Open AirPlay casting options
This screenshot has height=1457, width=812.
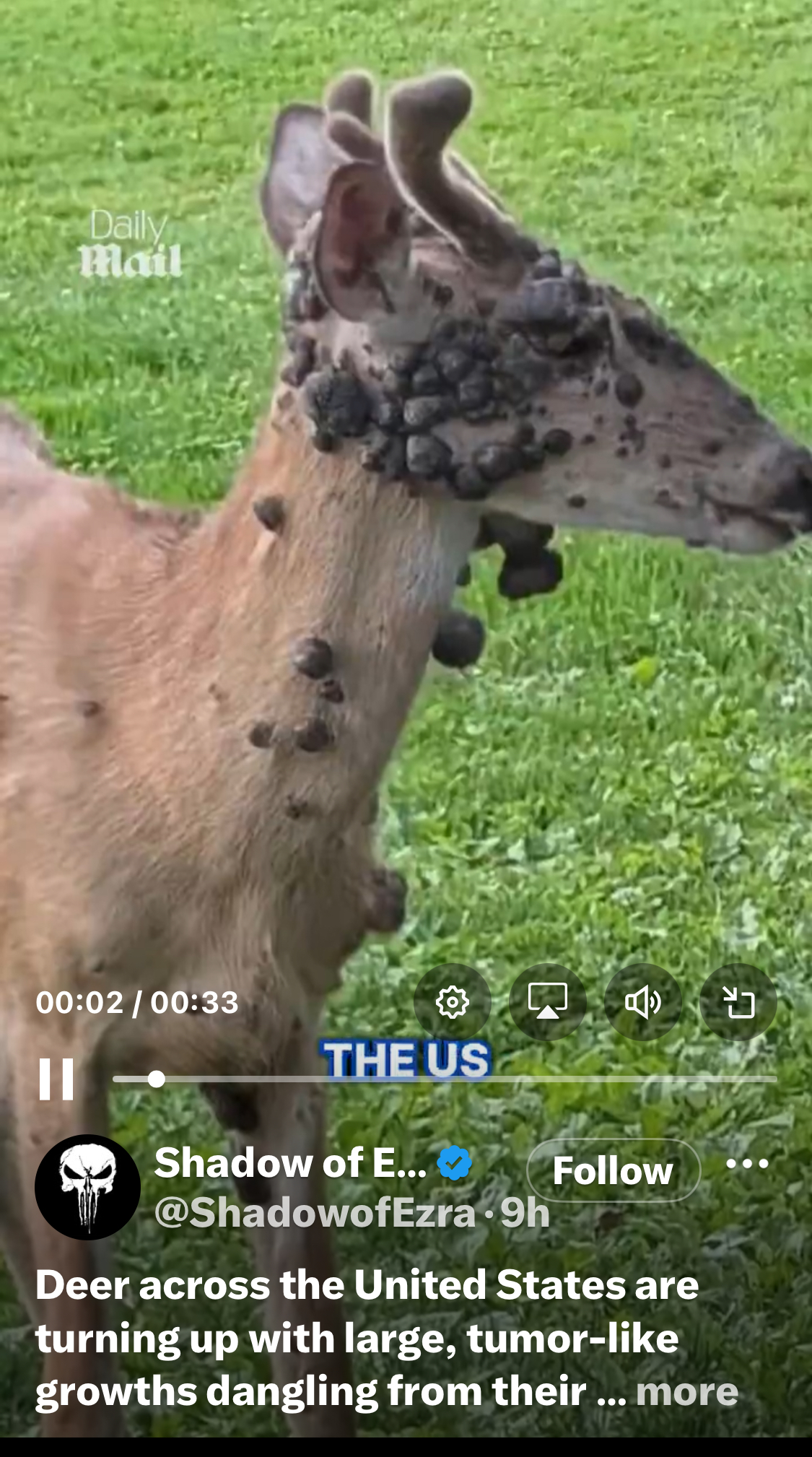click(548, 1002)
